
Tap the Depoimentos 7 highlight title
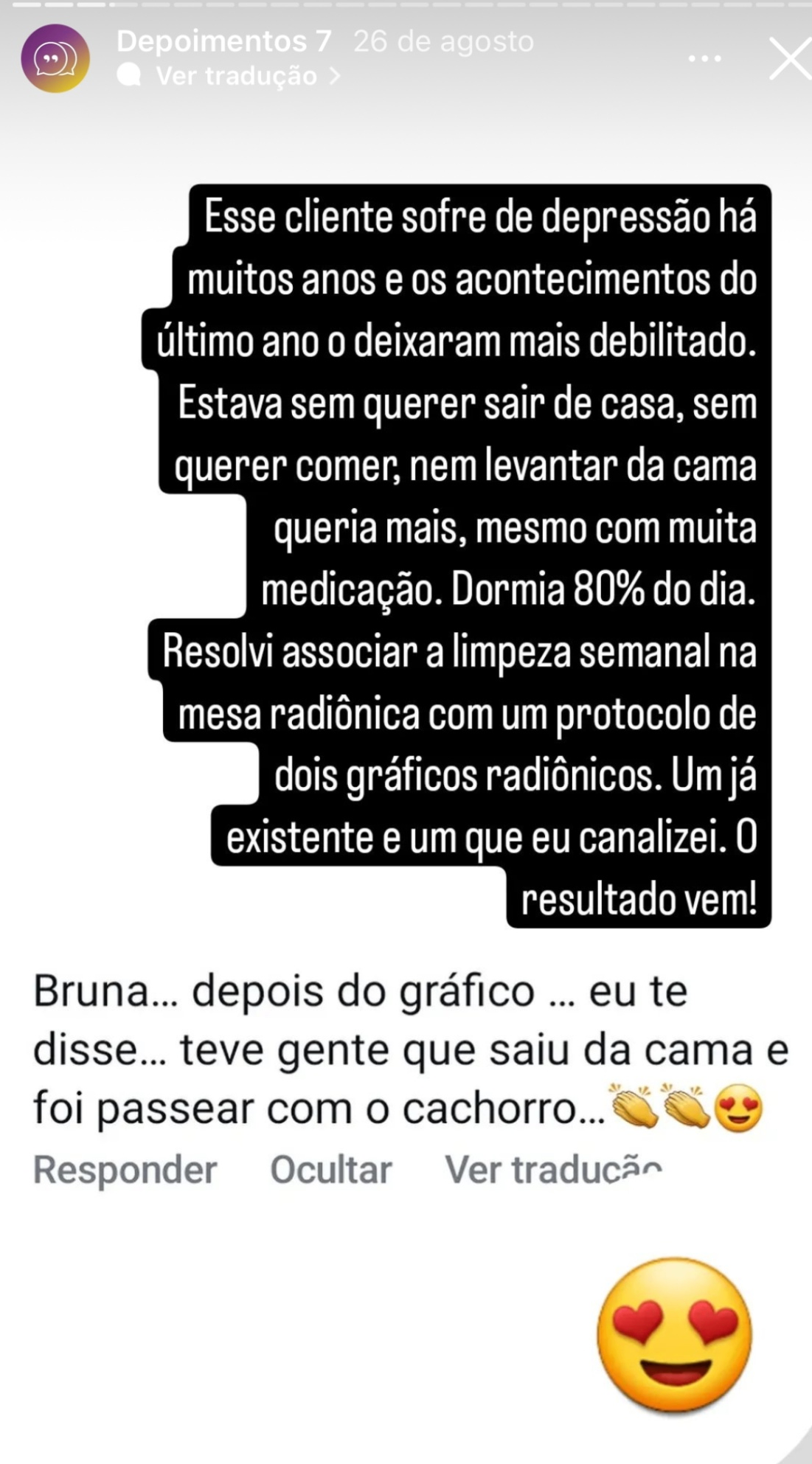[x=223, y=41]
